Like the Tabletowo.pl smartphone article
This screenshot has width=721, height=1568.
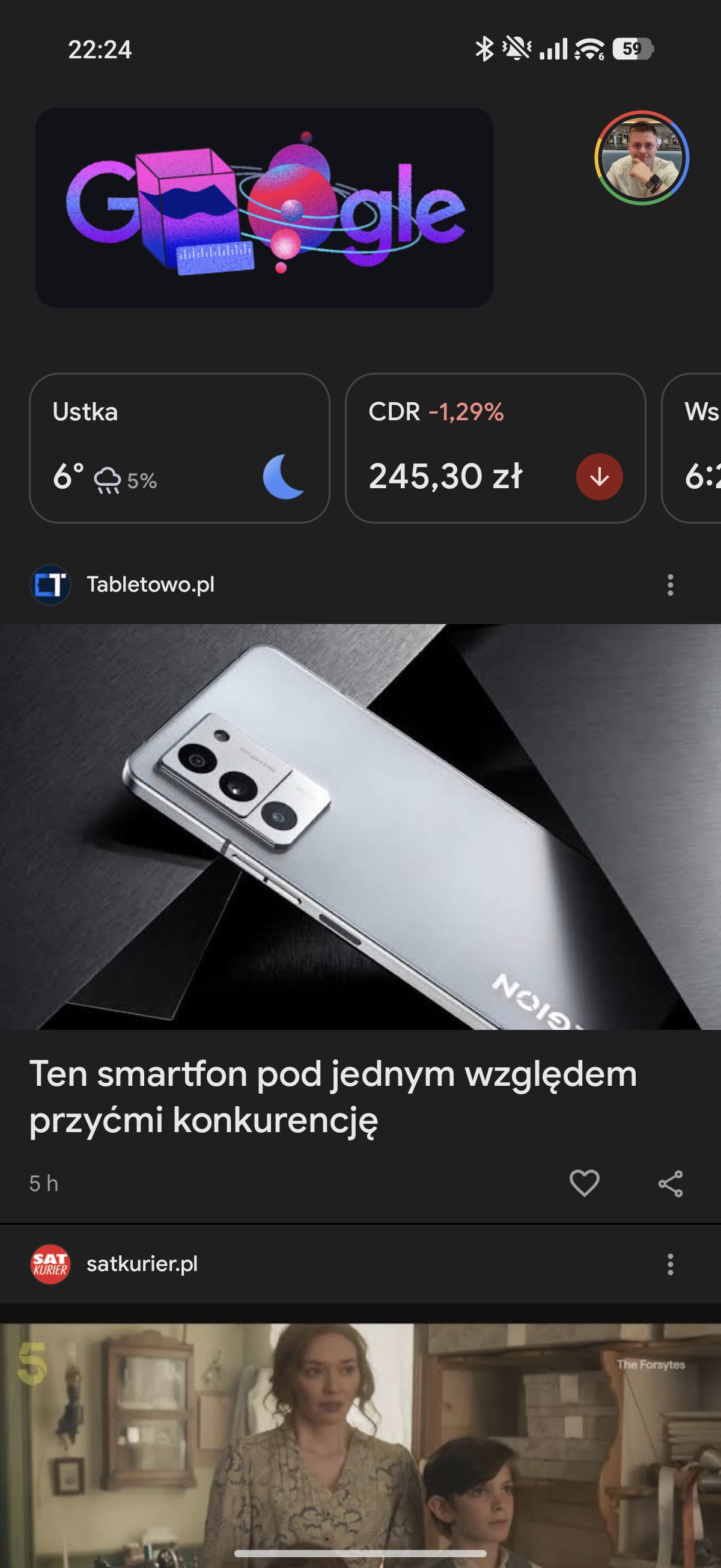584,1183
